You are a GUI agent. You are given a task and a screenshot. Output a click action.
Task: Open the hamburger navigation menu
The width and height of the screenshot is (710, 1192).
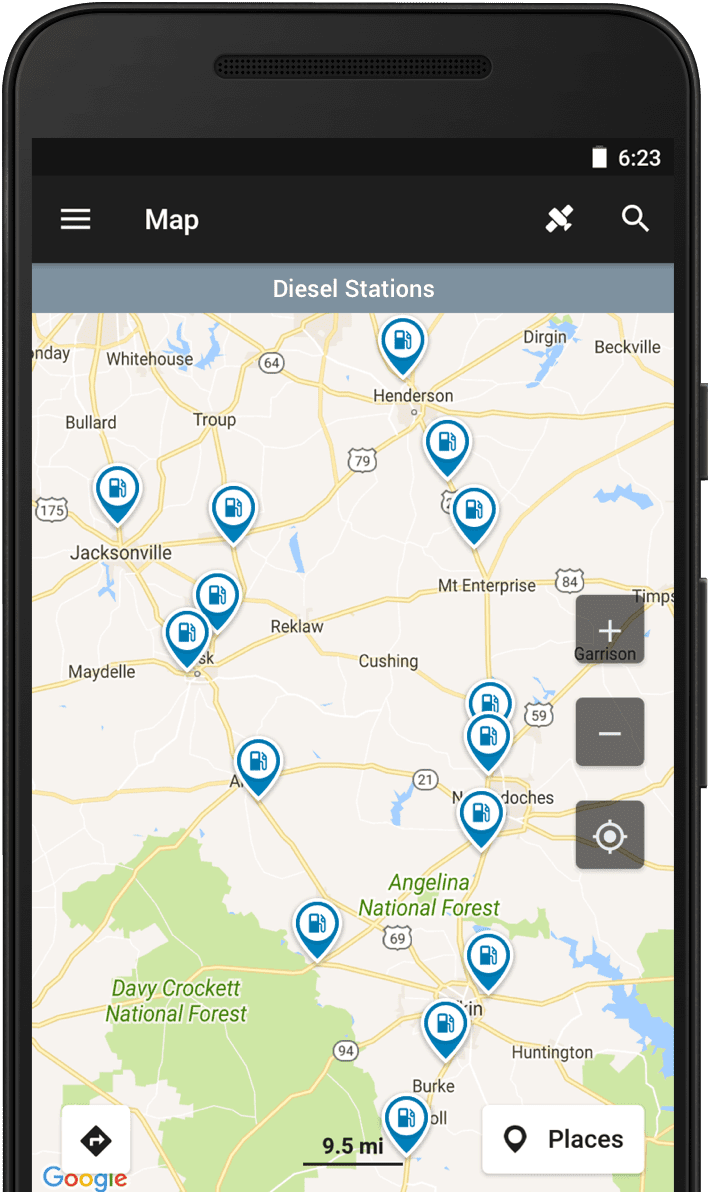pos(75,220)
